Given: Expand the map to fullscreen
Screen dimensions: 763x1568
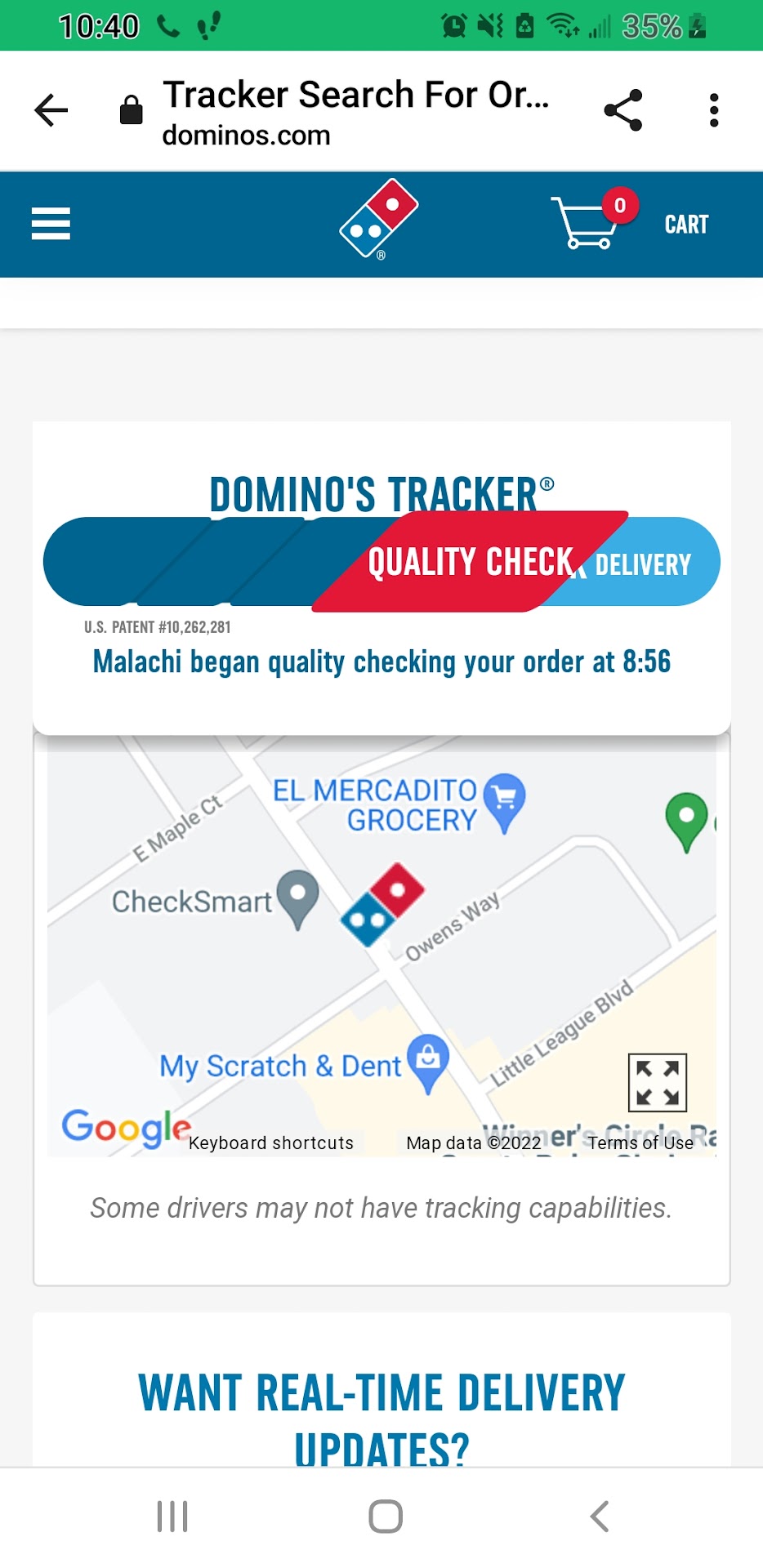Looking at the screenshot, I should 657,1083.
